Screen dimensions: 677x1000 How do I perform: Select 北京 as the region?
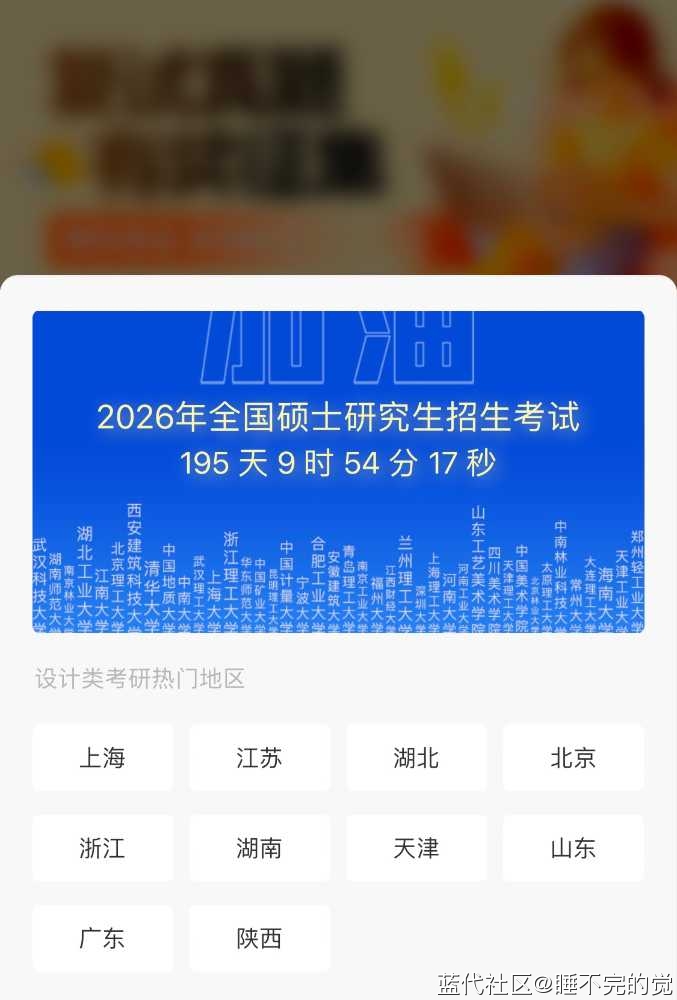click(573, 757)
